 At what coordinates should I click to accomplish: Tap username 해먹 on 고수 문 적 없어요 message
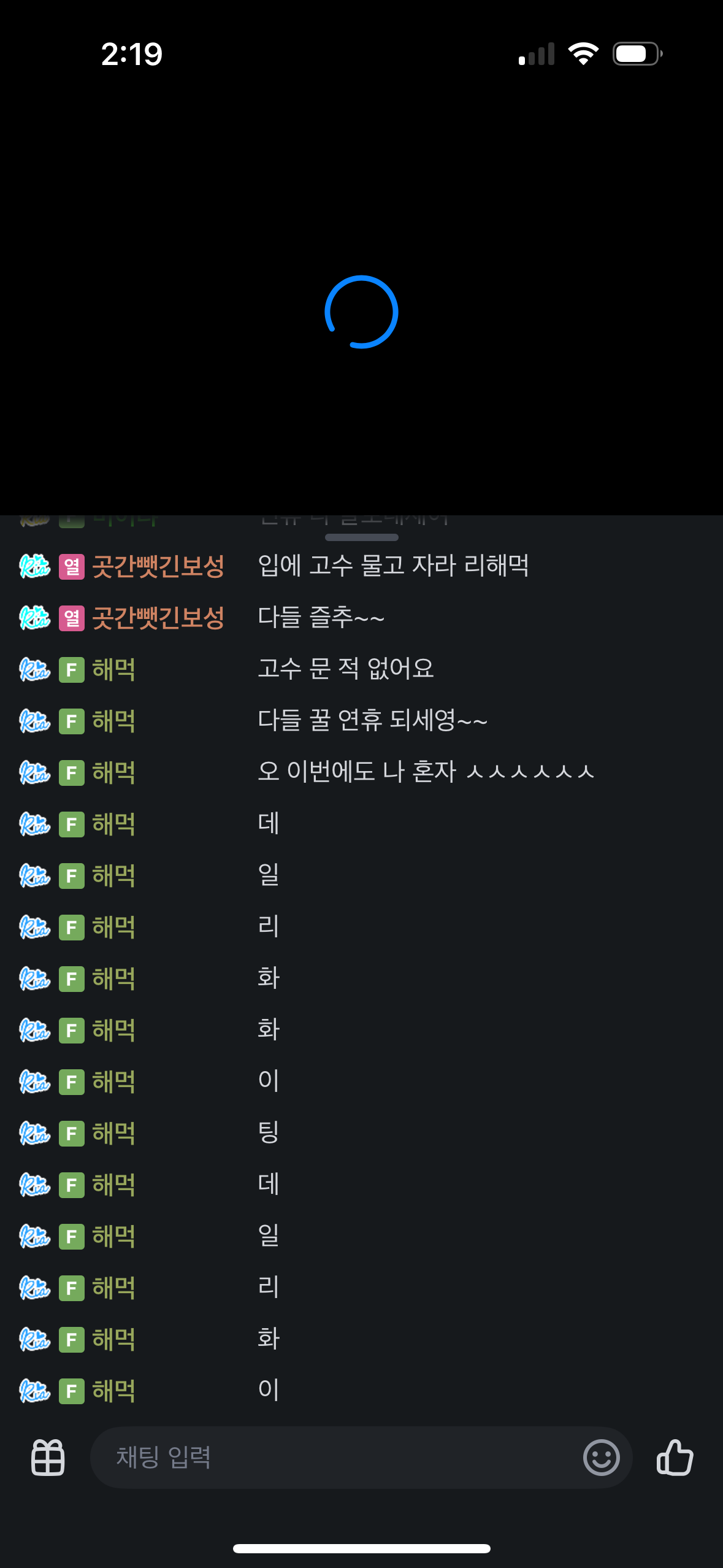tap(113, 669)
